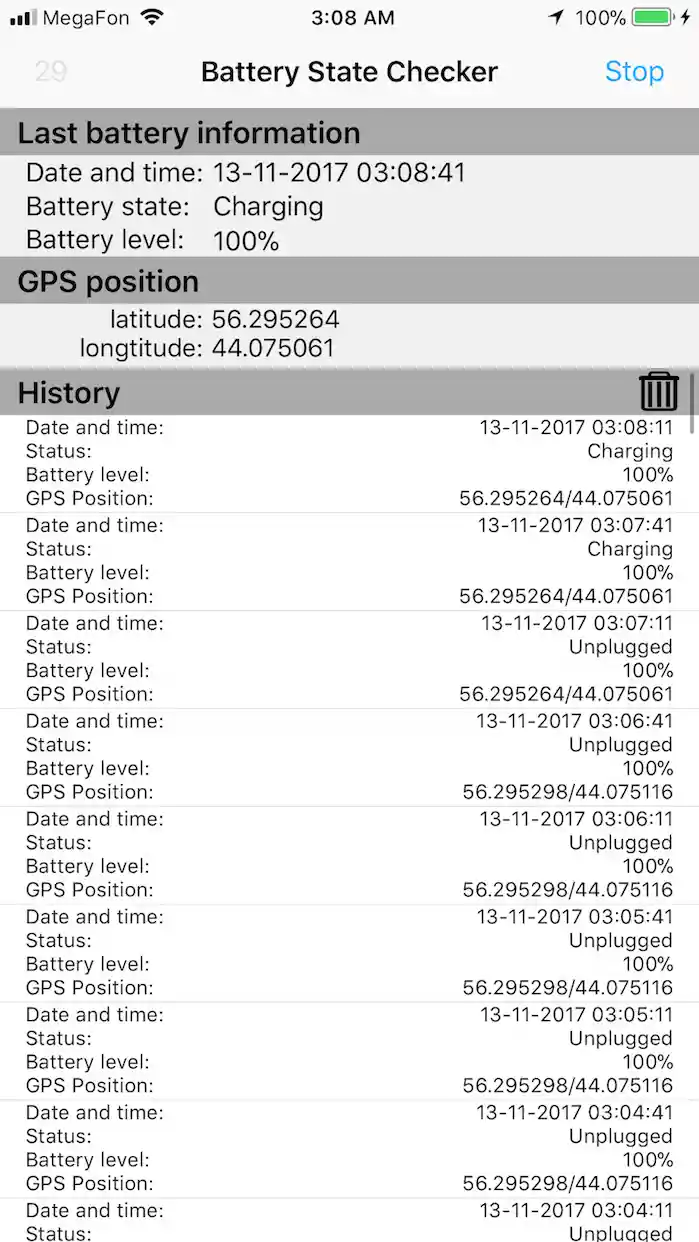Tap Stop to halt battery monitoring

634,72
